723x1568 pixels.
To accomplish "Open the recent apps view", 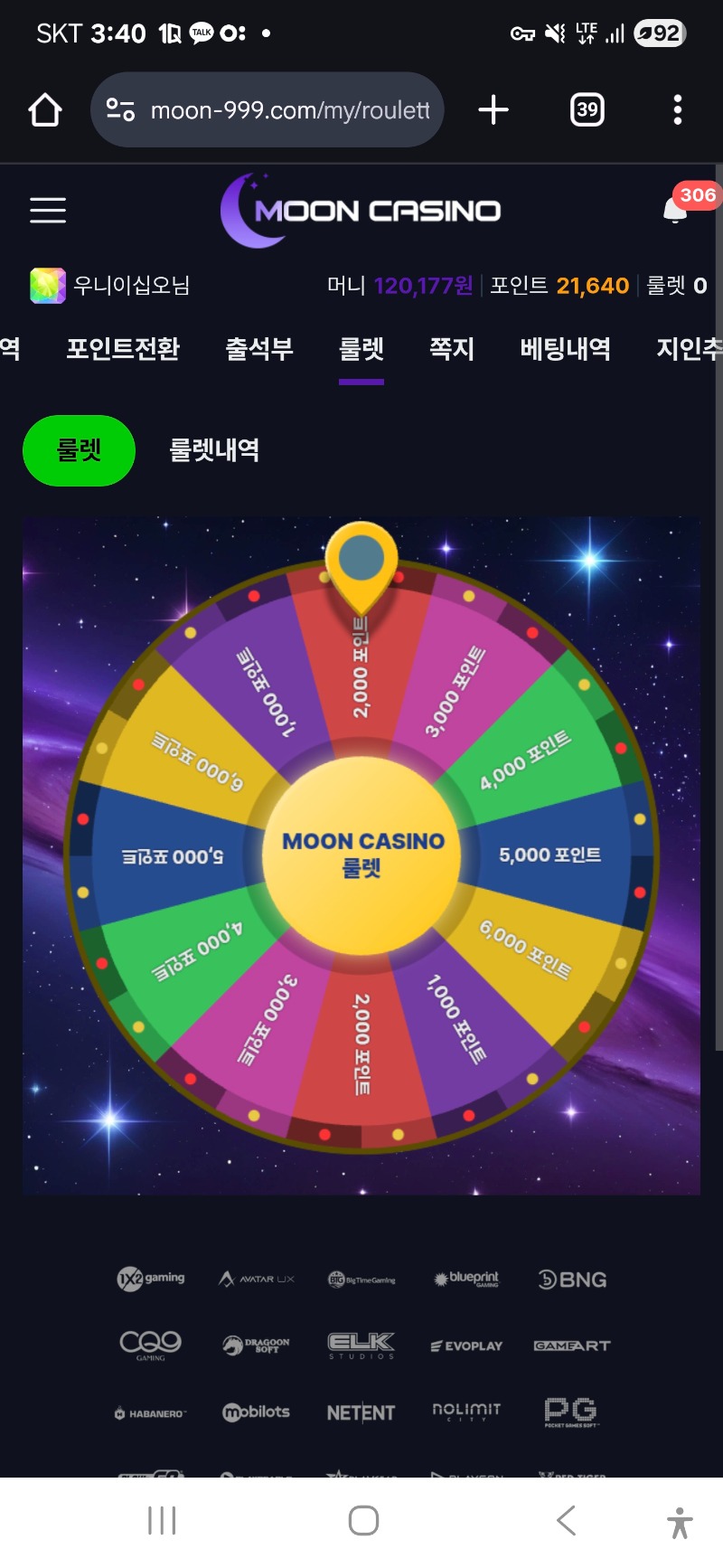I will click(162, 1520).
